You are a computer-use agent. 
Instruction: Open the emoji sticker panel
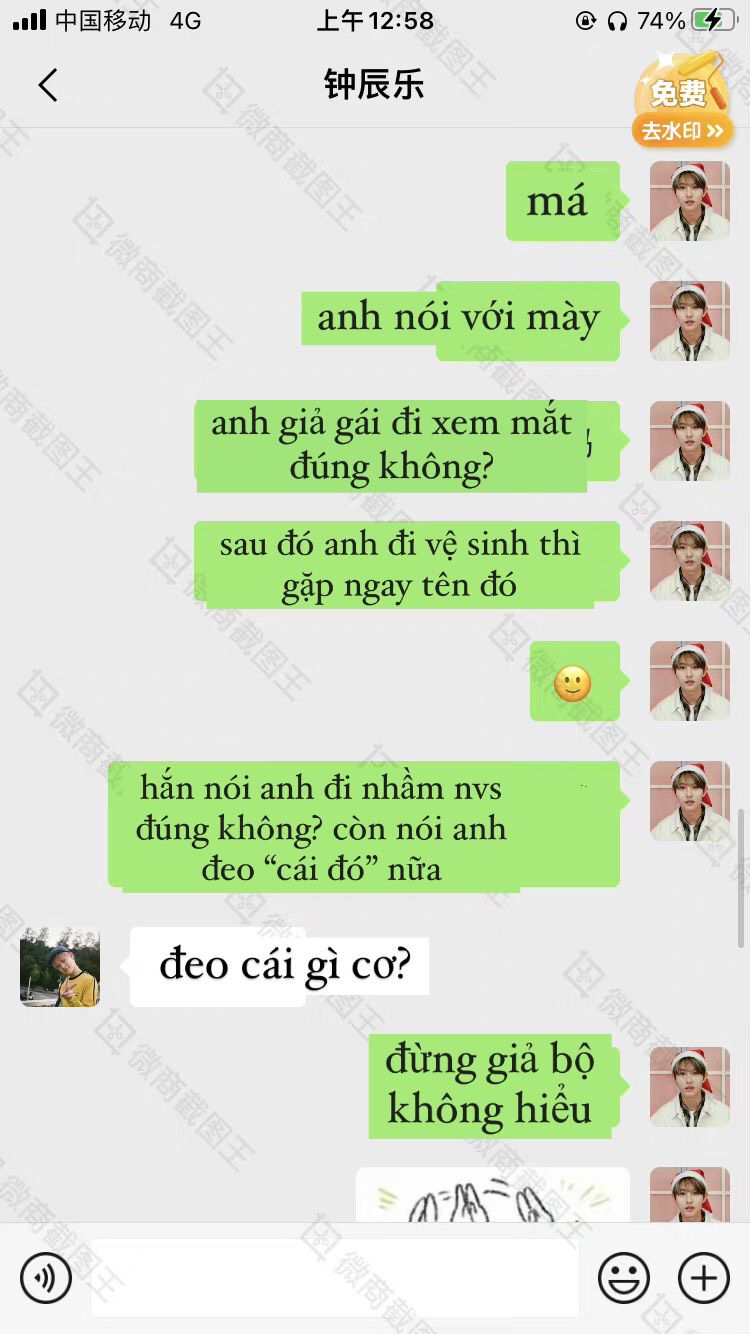623,1277
